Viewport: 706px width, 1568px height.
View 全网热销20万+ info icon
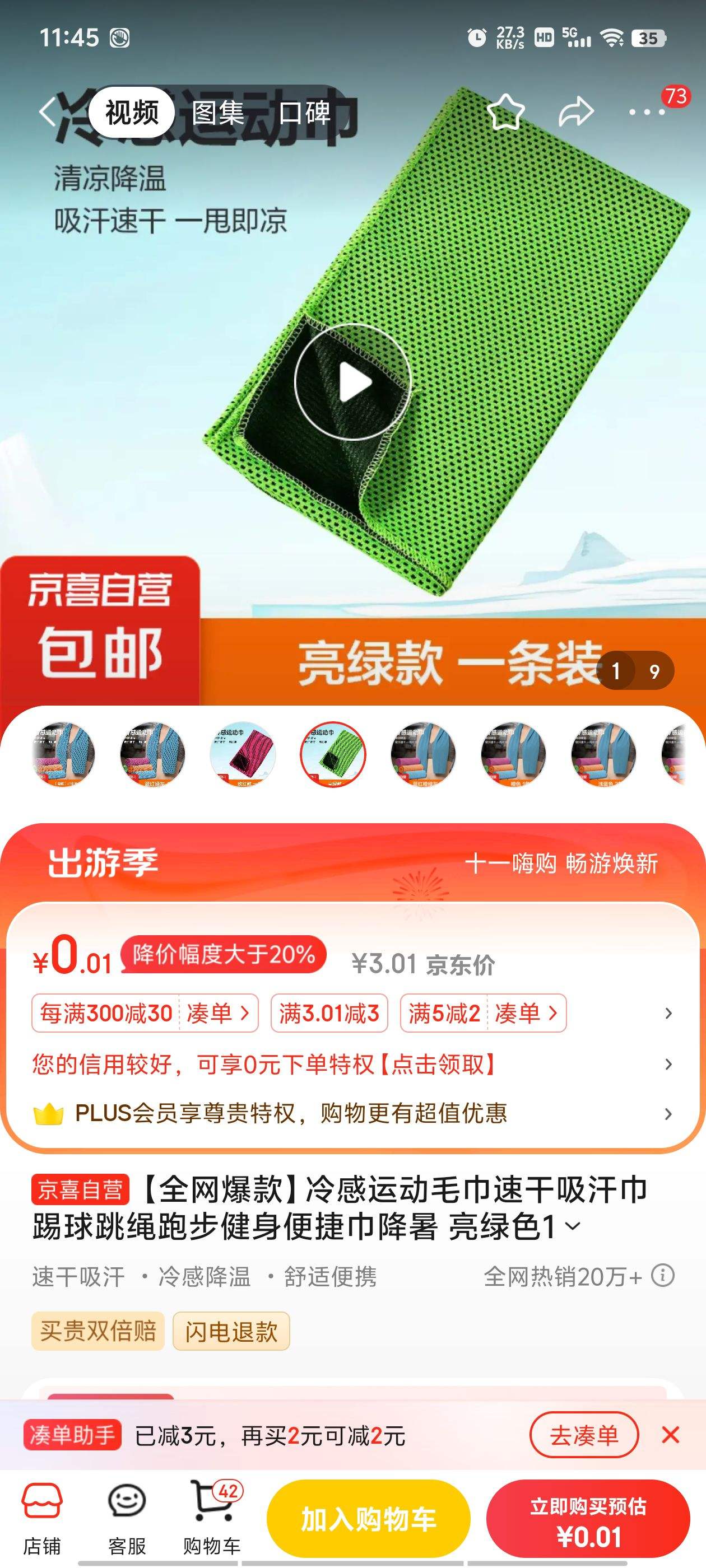click(663, 1275)
